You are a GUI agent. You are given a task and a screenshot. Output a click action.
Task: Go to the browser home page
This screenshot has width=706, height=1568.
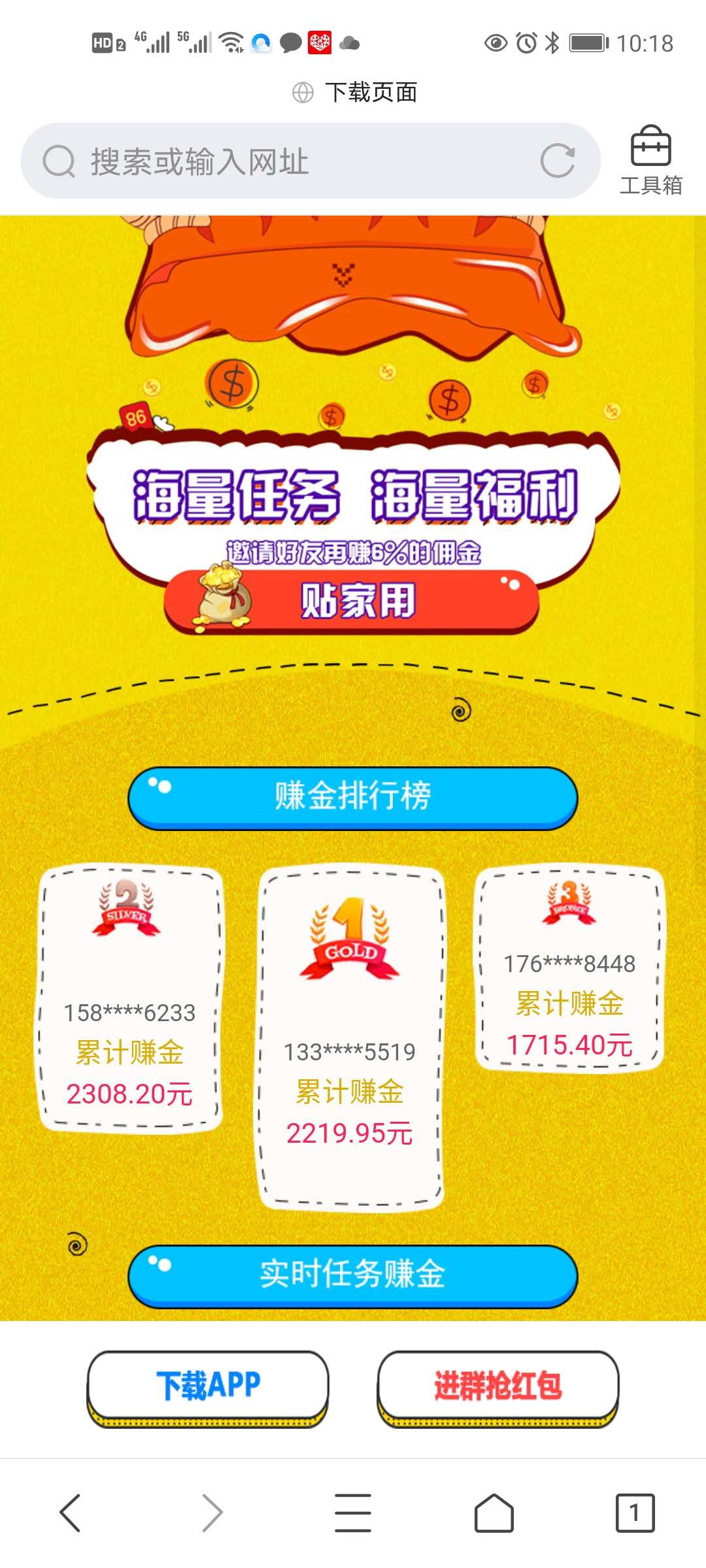494,1512
